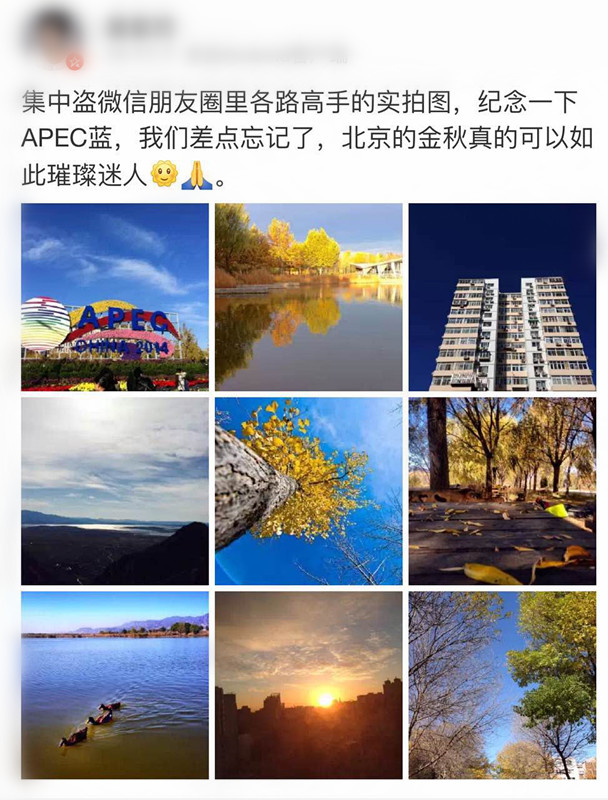Open the upward ginkgo tree trunk photo
This screenshot has height=800, width=608.
309,491
